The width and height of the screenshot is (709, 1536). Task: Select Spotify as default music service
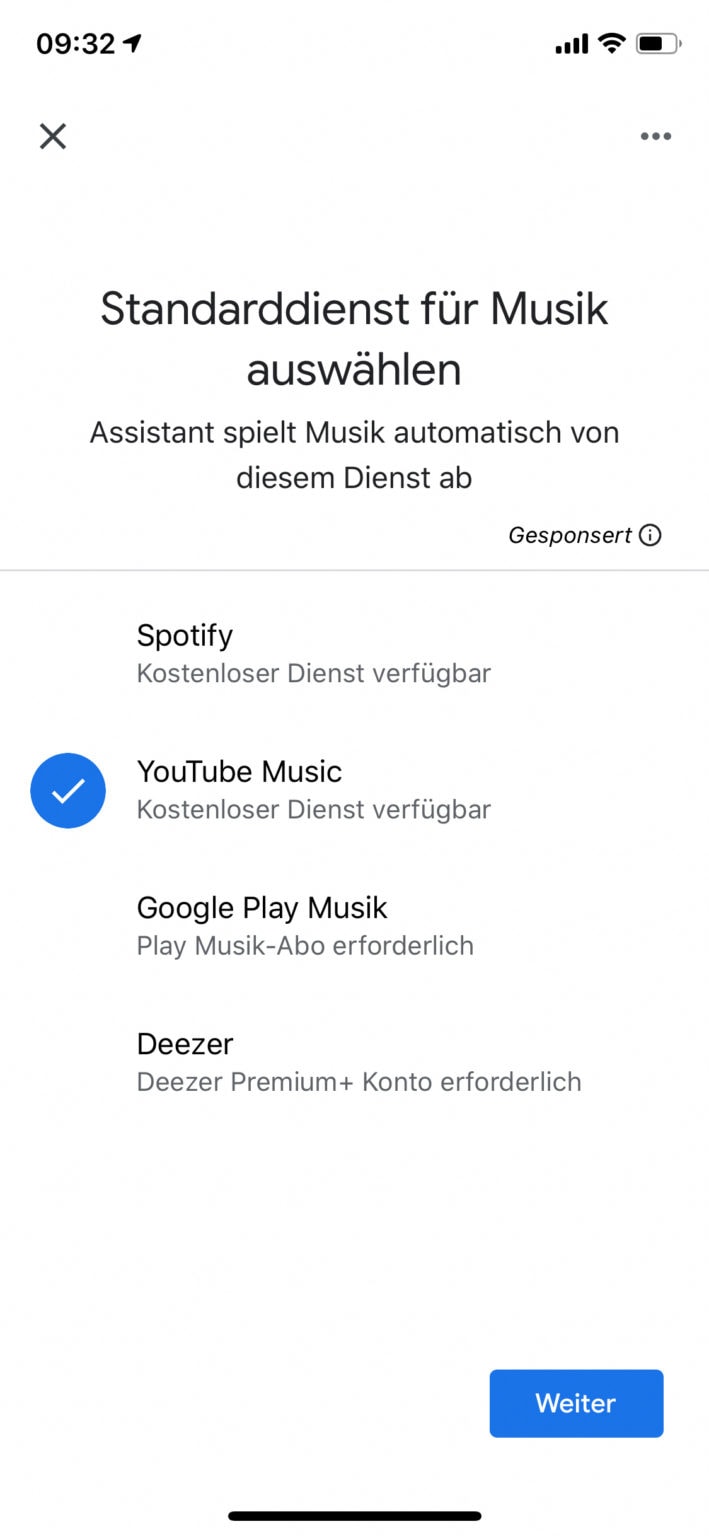[x=313, y=654]
